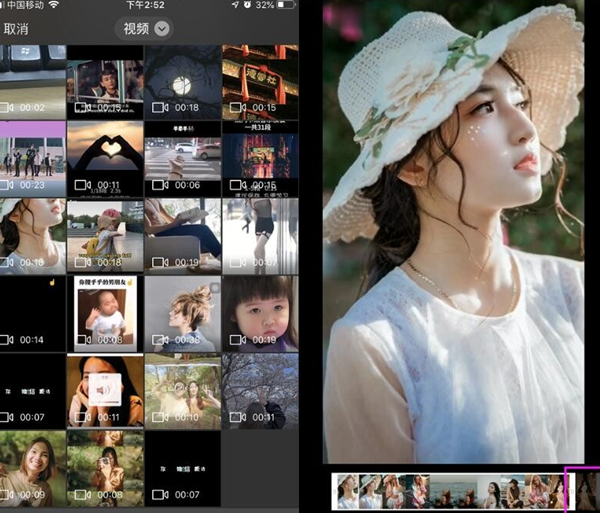Image resolution: width=600 pixels, height=513 pixels.
Task: Select the moon-through-window 00:18 video
Action: click(182, 81)
